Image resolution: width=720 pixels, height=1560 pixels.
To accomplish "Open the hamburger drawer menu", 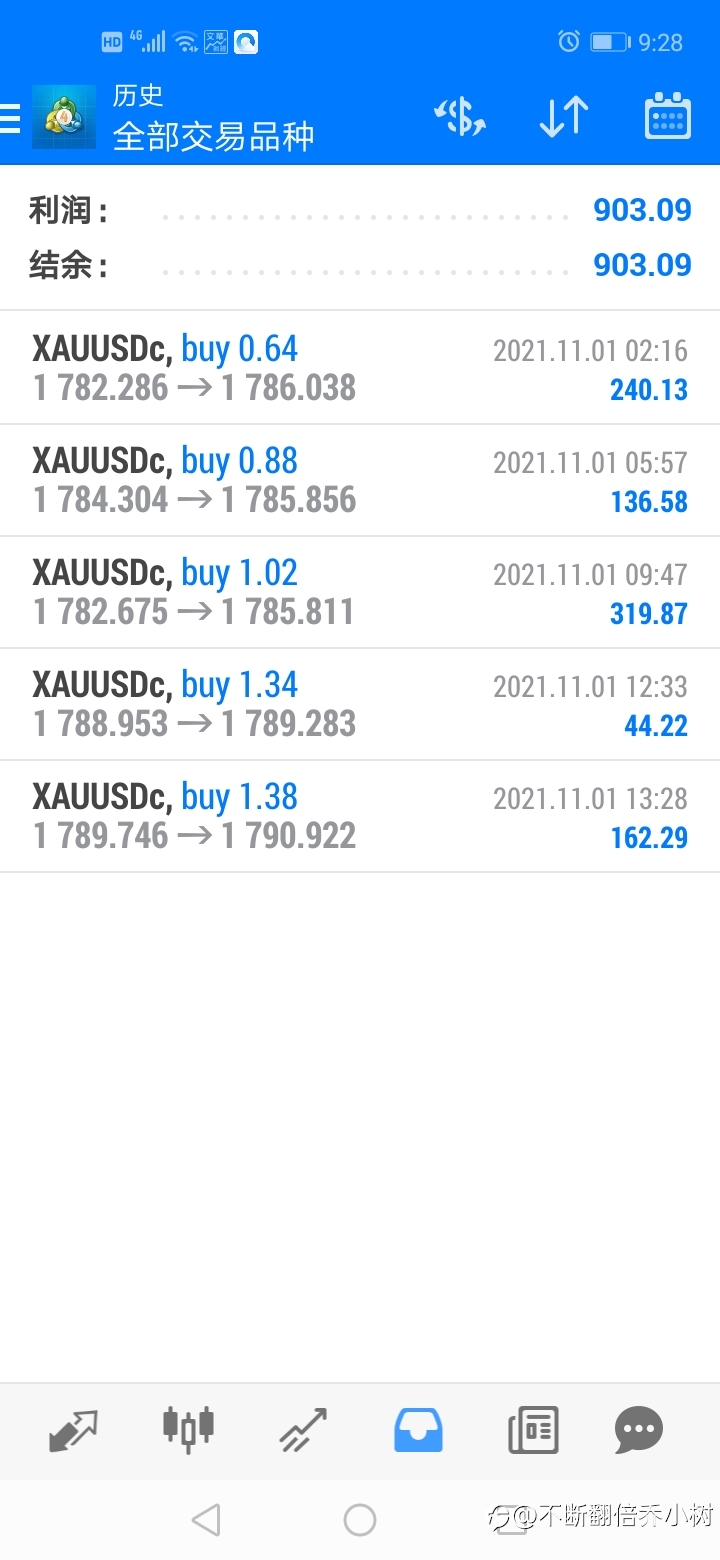I will pos(10,118).
